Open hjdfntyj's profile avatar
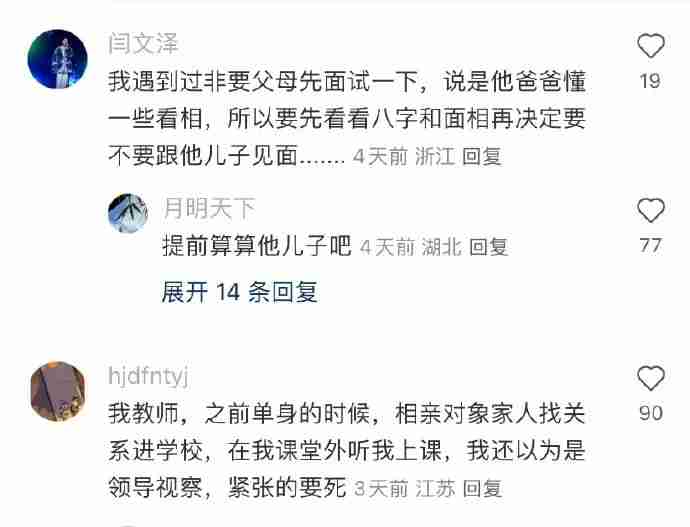The height and width of the screenshot is (527, 690). click(57, 391)
